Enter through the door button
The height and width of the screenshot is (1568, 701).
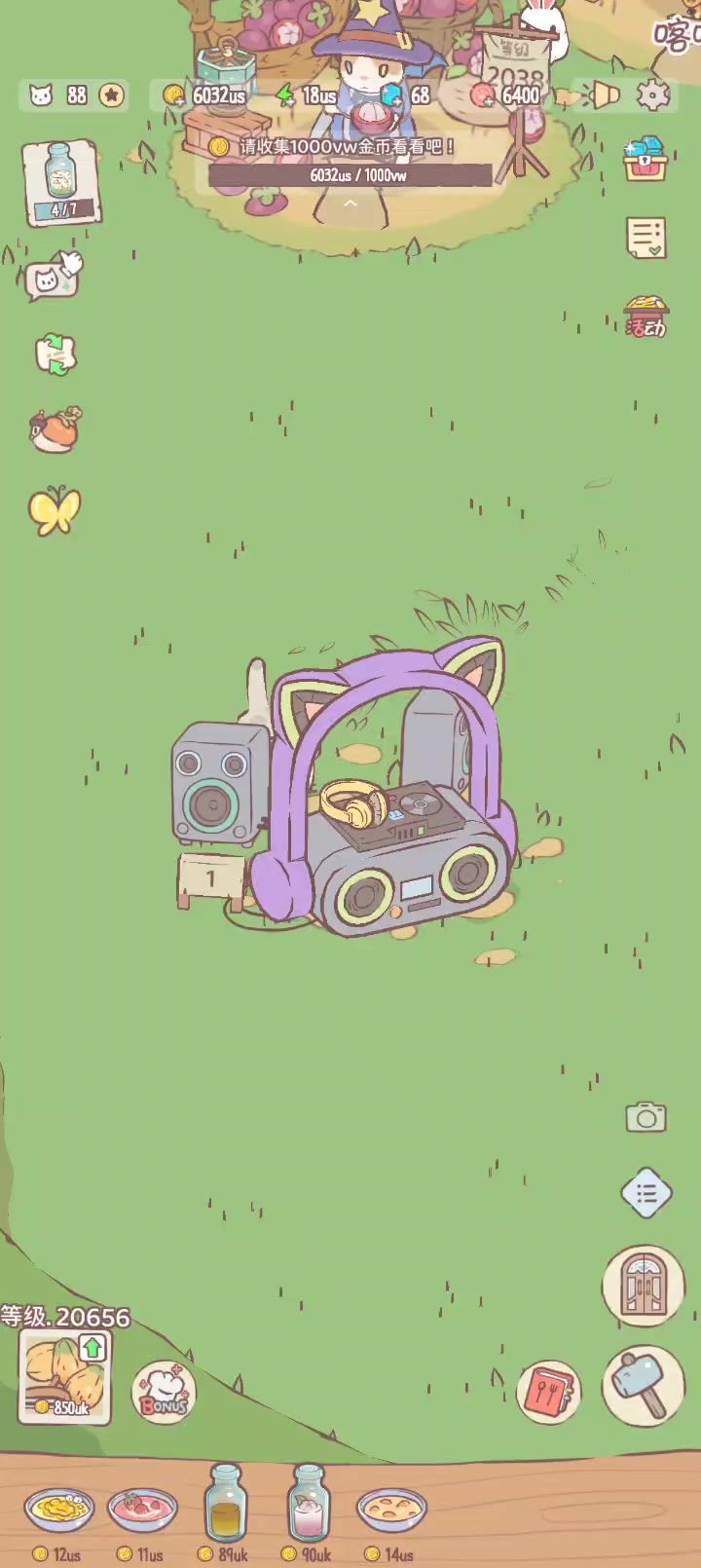point(644,1286)
